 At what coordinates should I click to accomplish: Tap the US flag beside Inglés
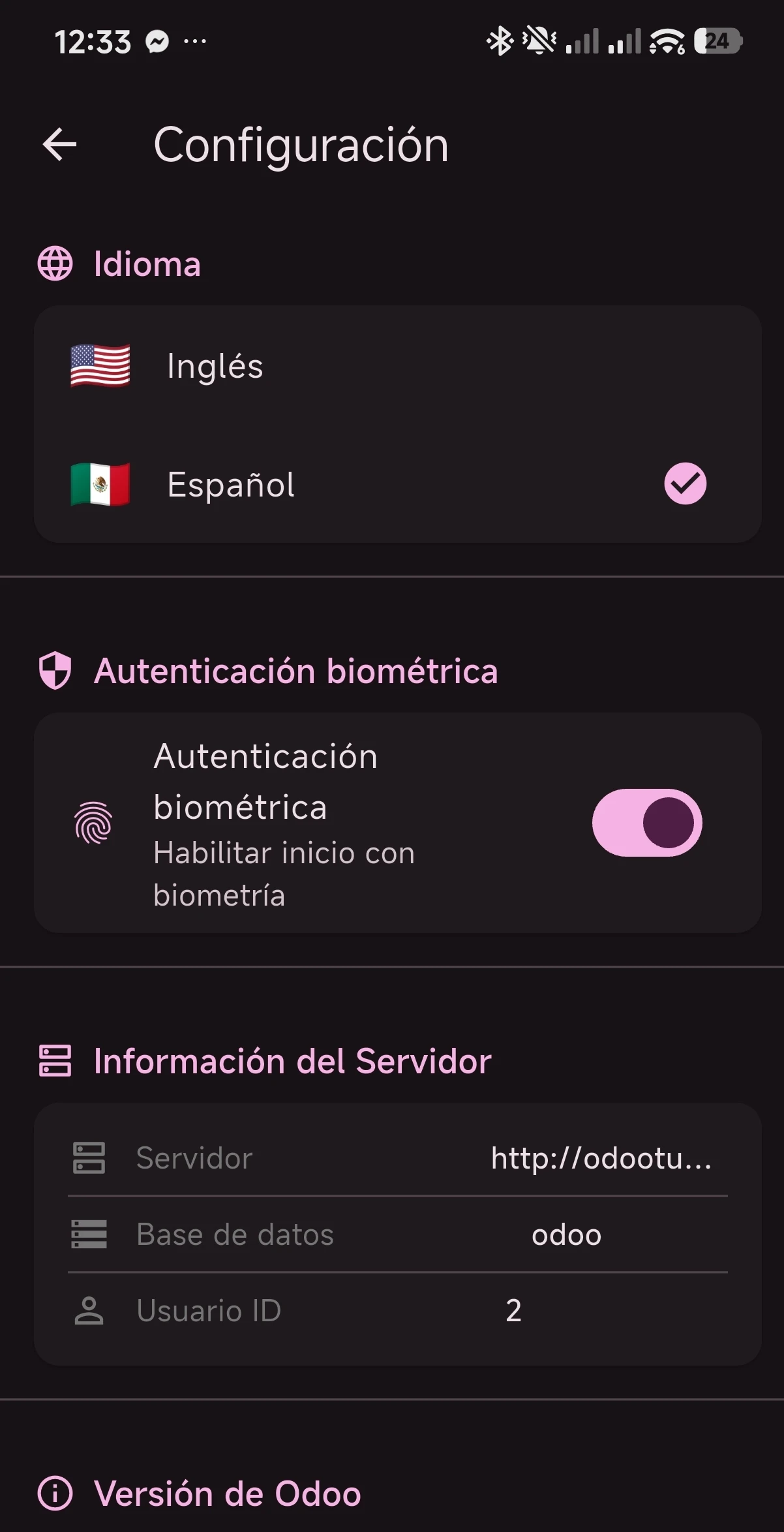pyautogui.click(x=99, y=366)
